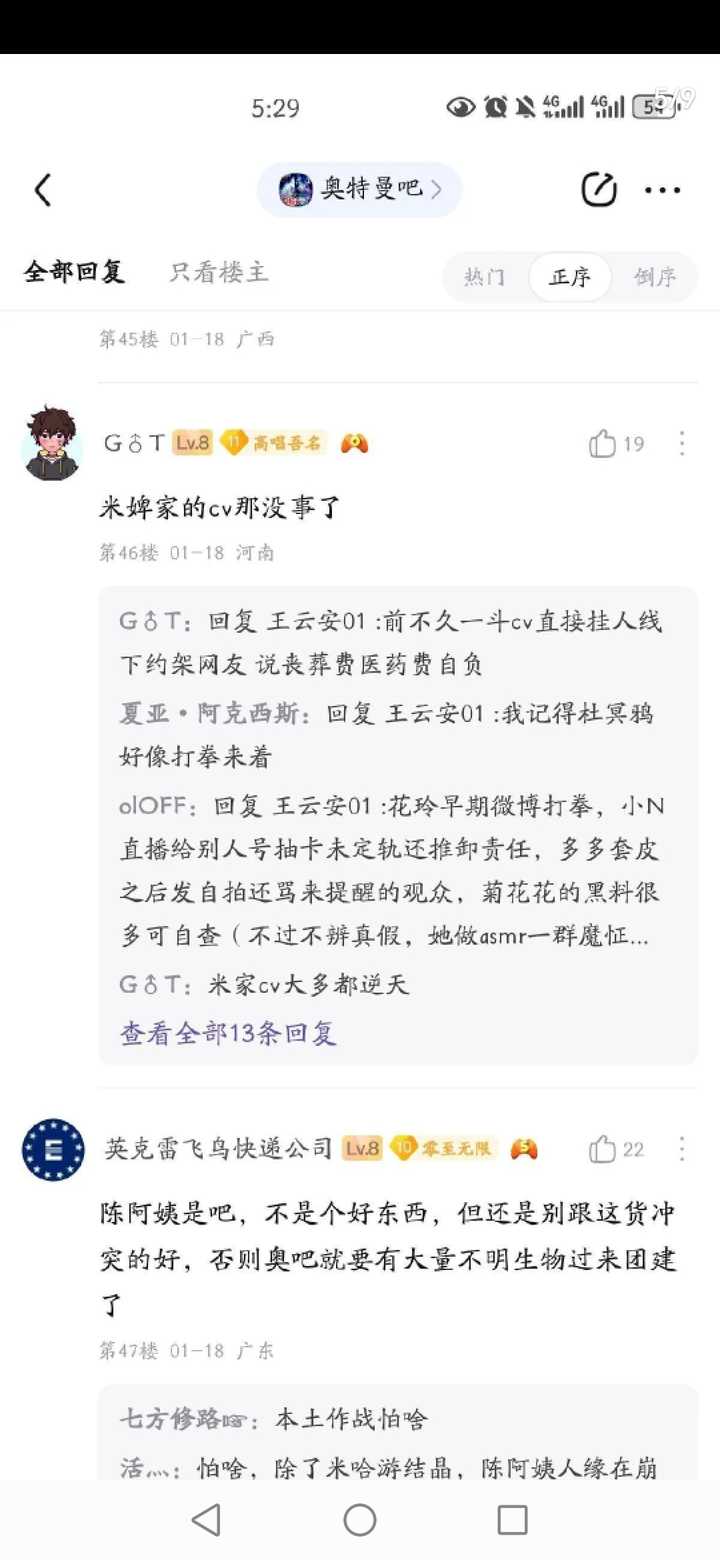Open G♂T's profile avatar
The image size is (720, 1560).
point(52,443)
